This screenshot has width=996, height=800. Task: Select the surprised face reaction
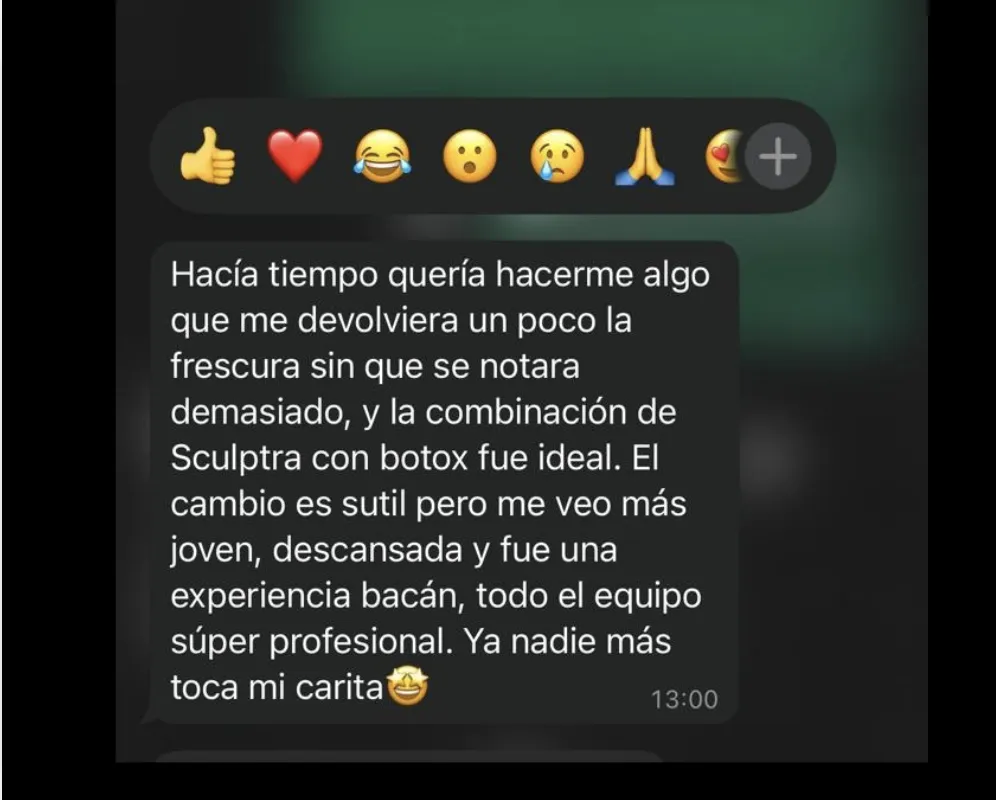pyautogui.click(x=469, y=158)
